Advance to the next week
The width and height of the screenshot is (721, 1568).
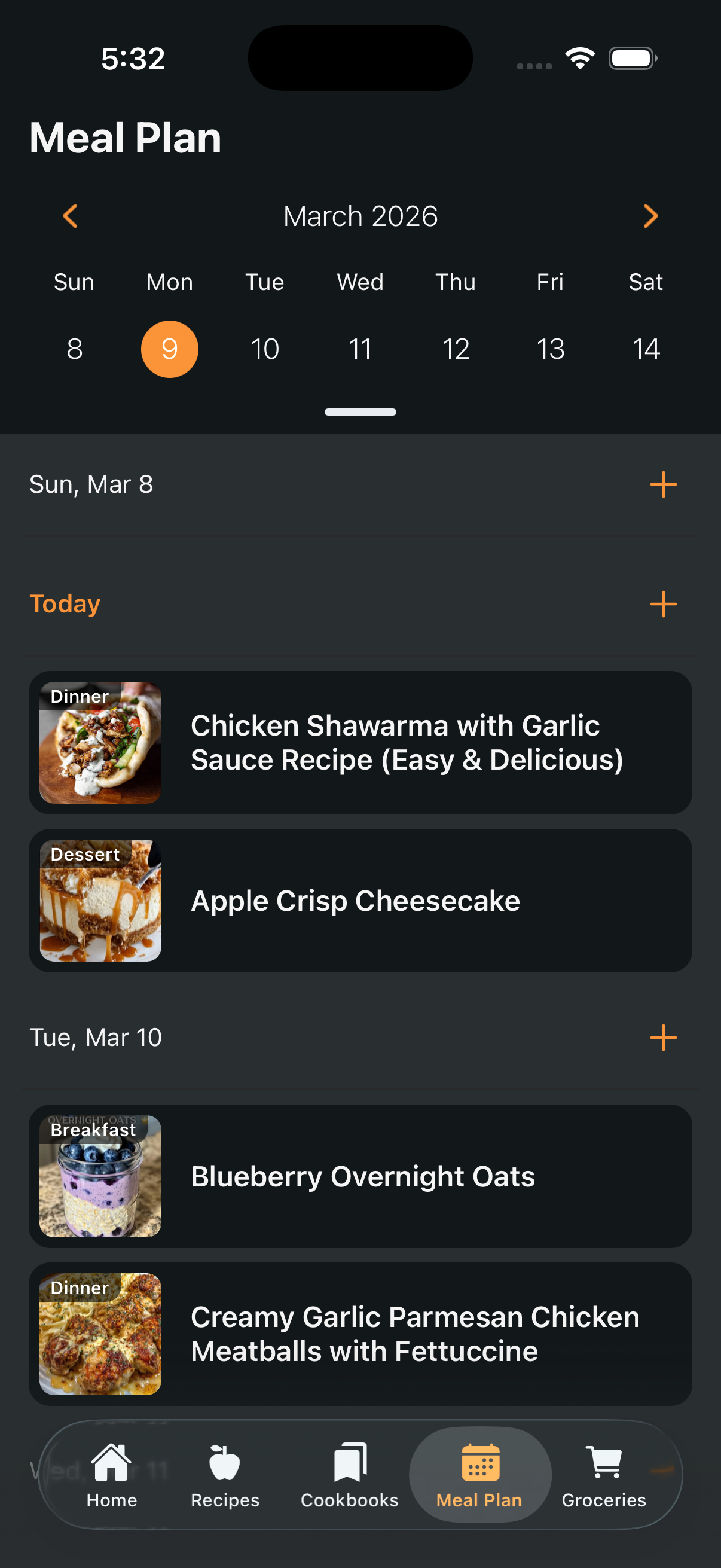pyautogui.click(x=651, y=216)
